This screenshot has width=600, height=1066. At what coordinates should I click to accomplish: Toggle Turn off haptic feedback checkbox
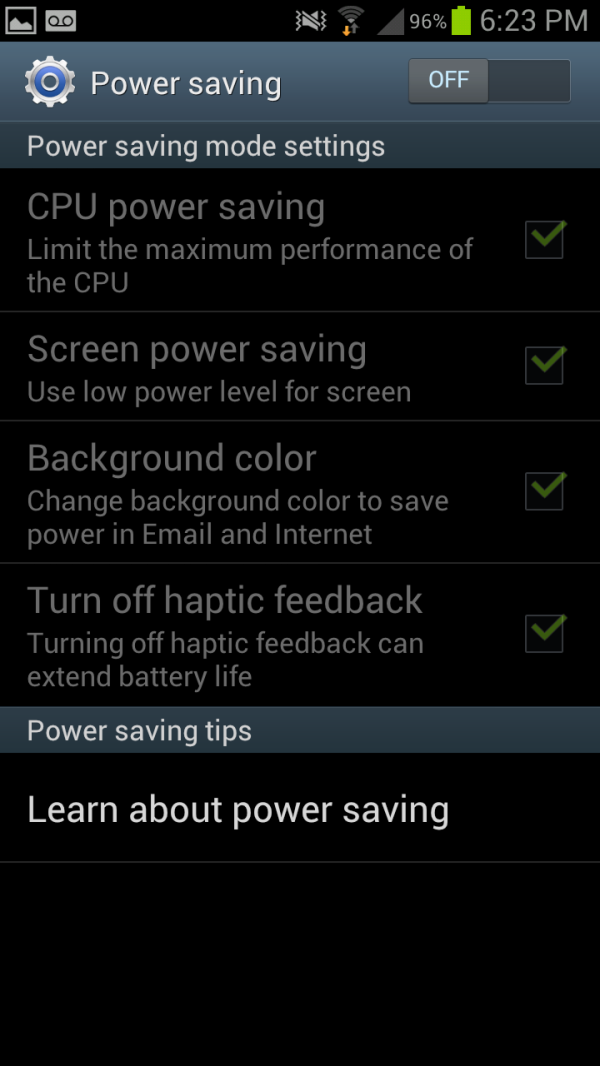click(545, 633)
